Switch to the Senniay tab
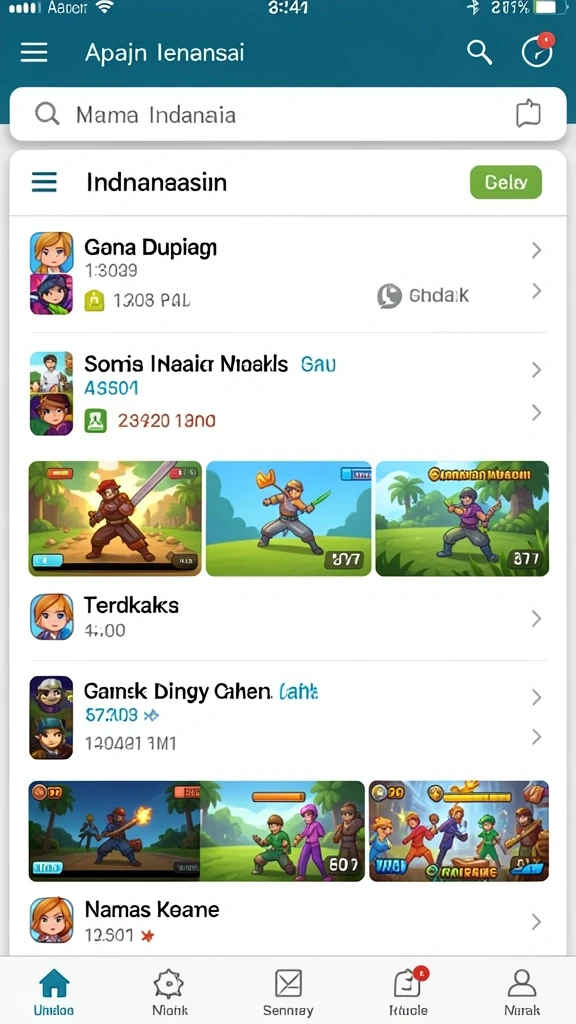The height and width of the screenshot is (1024, 576). tap(288, 992)
